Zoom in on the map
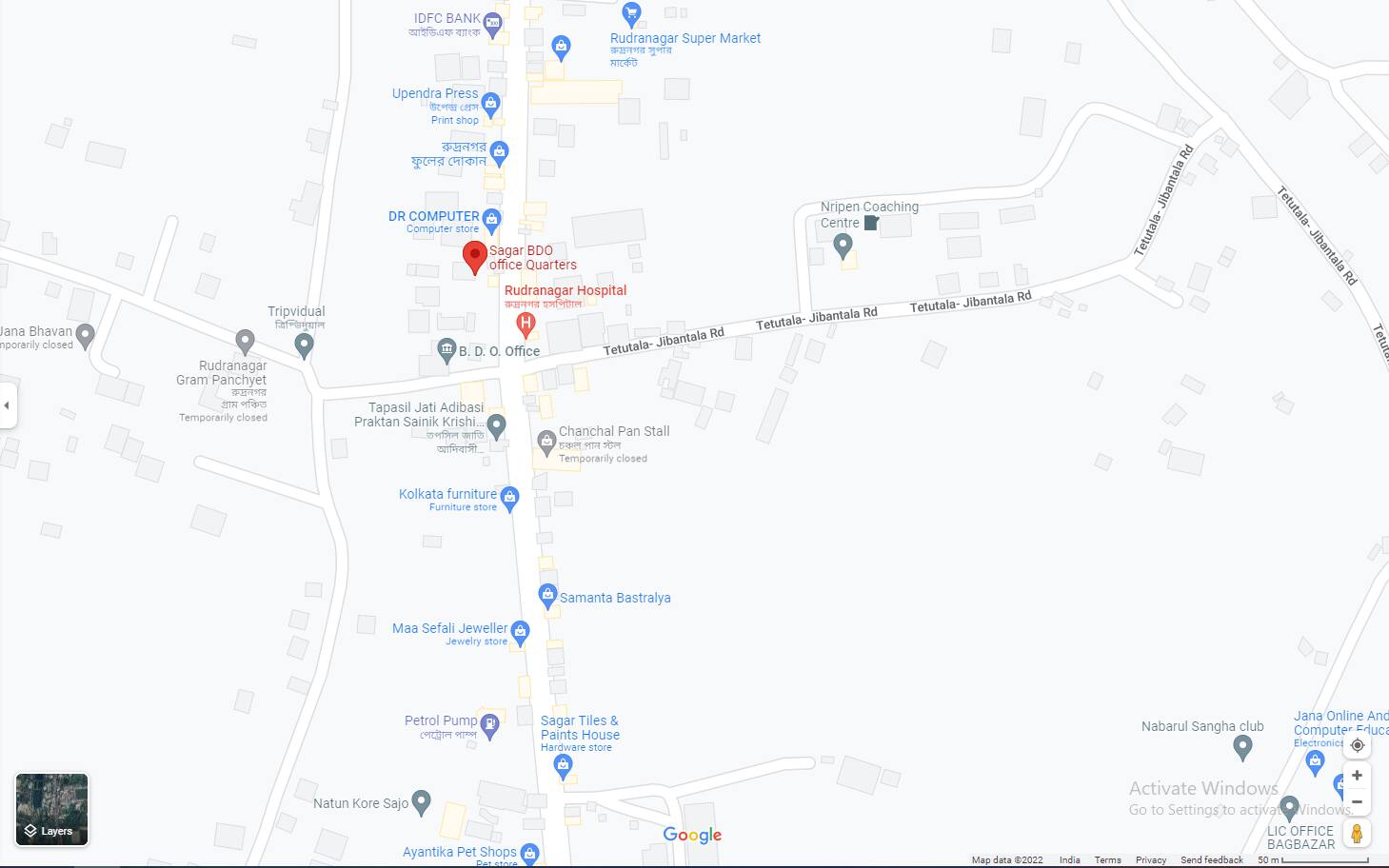 pyautogui.click(x=1357, y=776)
